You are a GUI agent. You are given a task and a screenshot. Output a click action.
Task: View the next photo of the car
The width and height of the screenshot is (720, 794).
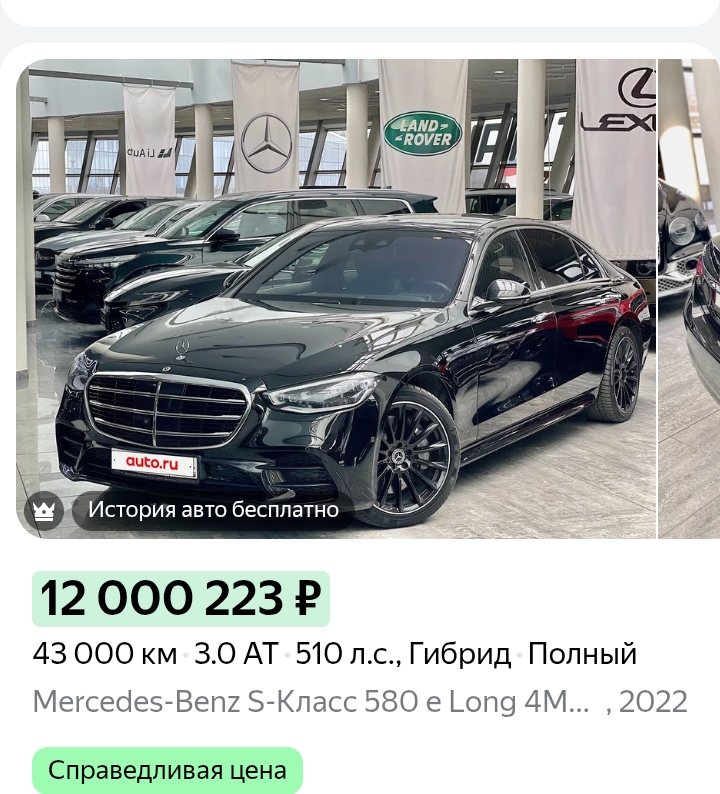690,300
